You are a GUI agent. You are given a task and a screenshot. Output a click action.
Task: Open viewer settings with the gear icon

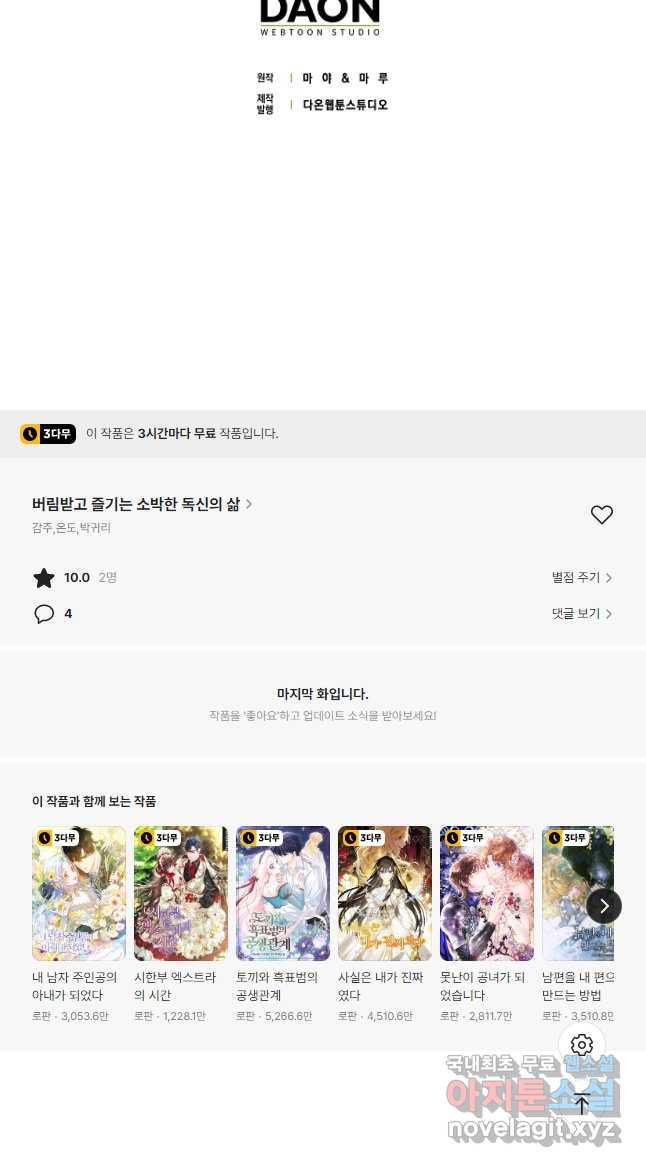581,1045
